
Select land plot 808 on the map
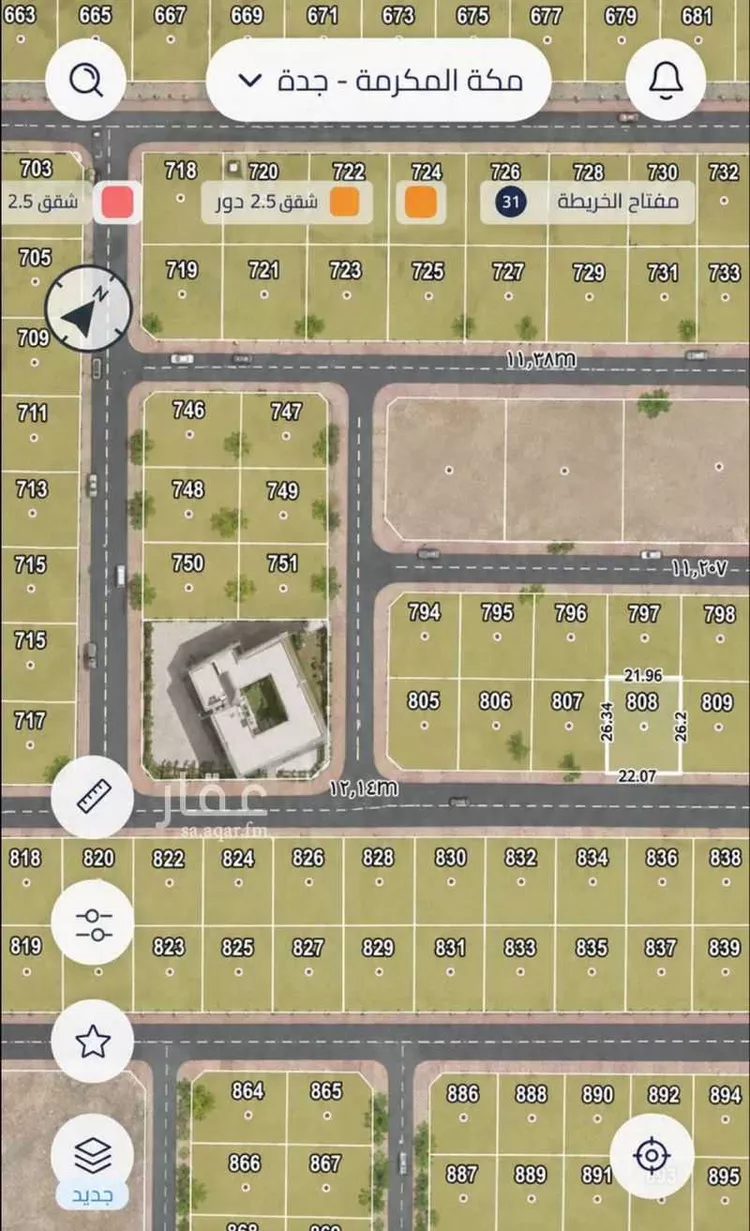[644, 725]
